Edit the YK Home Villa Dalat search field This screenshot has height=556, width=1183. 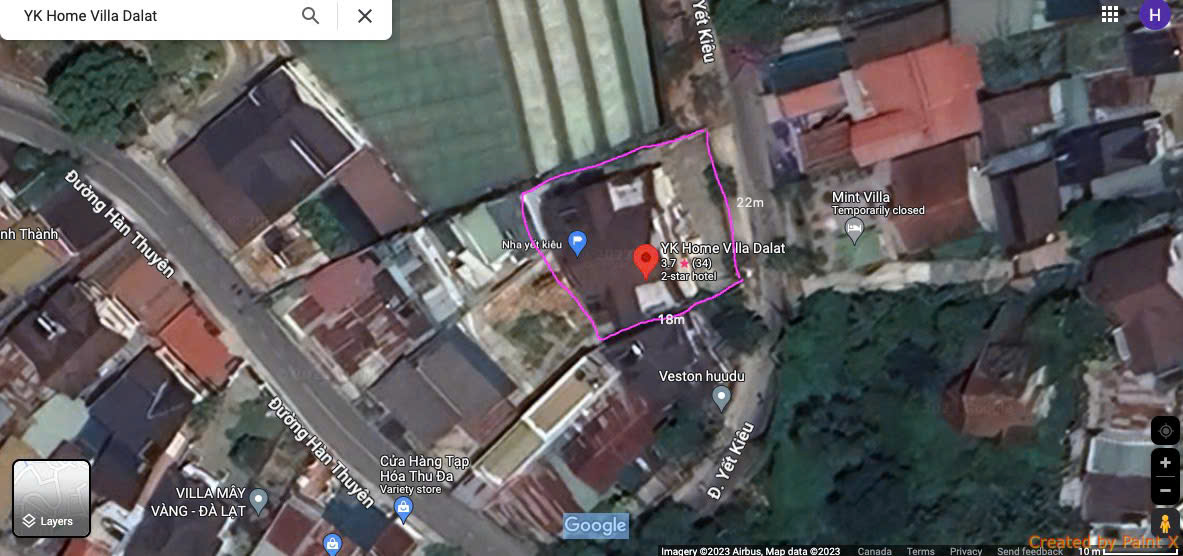click(x=150, y=16)
